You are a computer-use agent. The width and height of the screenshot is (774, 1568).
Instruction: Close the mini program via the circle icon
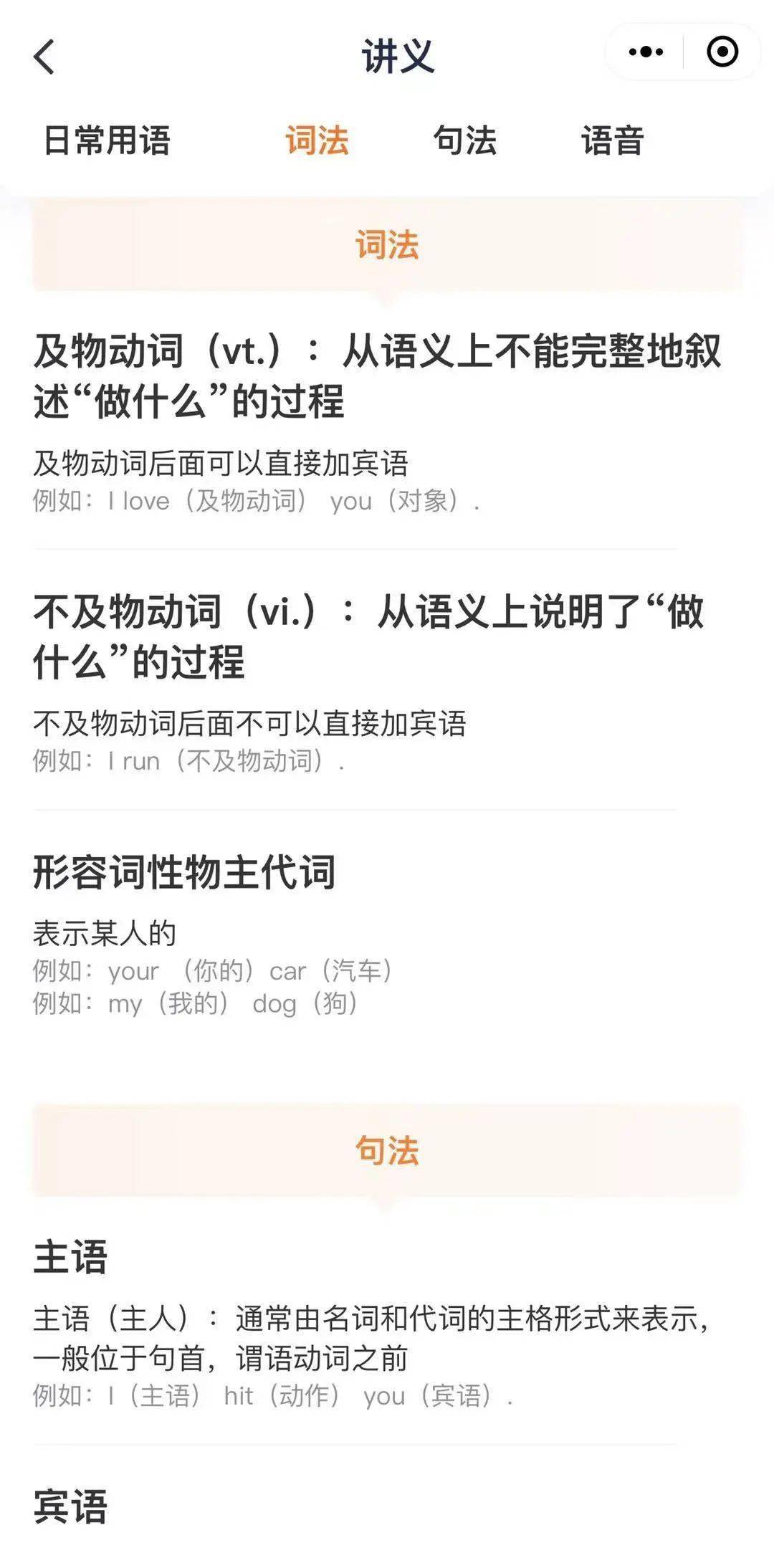tap(722, 52)
